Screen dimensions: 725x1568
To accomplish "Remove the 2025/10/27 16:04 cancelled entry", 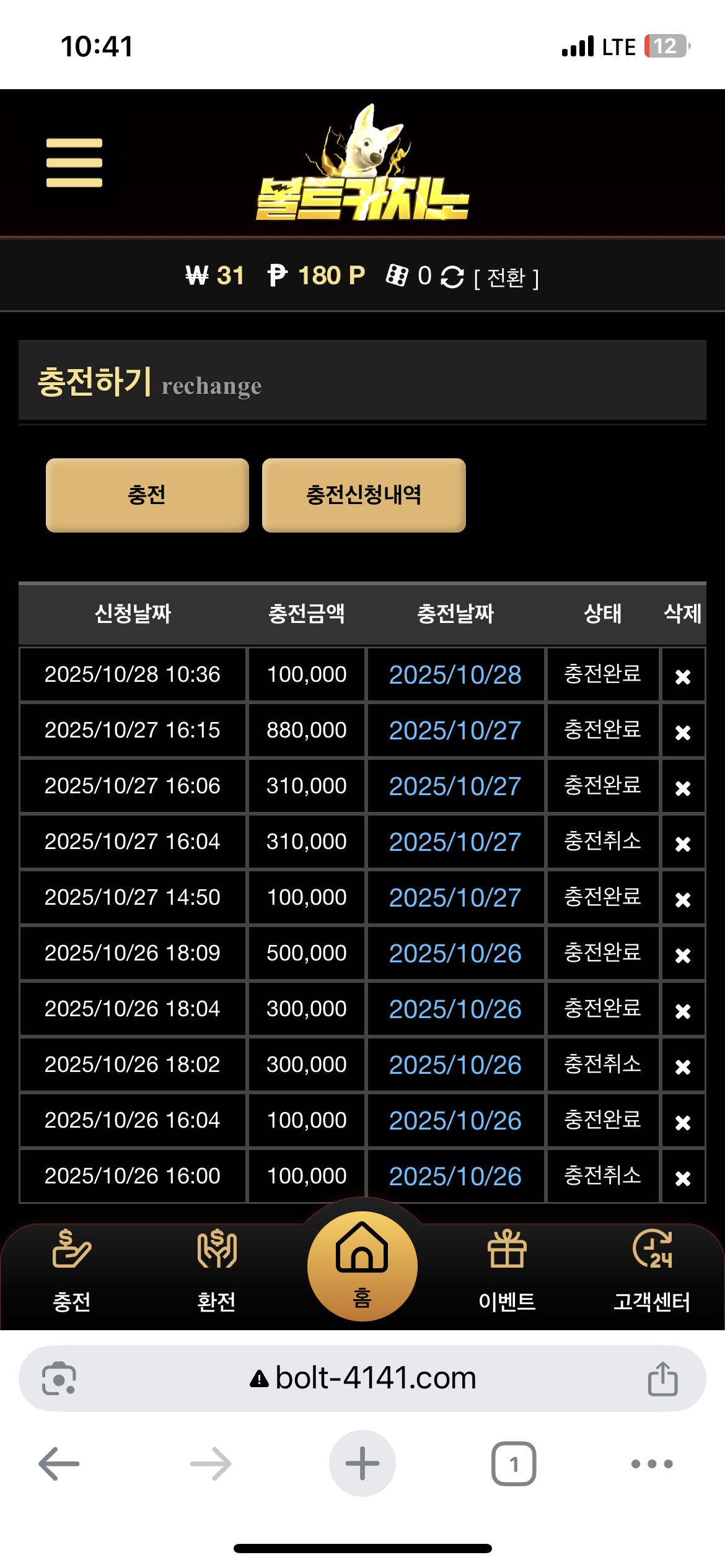I will (x=682, y=843).
